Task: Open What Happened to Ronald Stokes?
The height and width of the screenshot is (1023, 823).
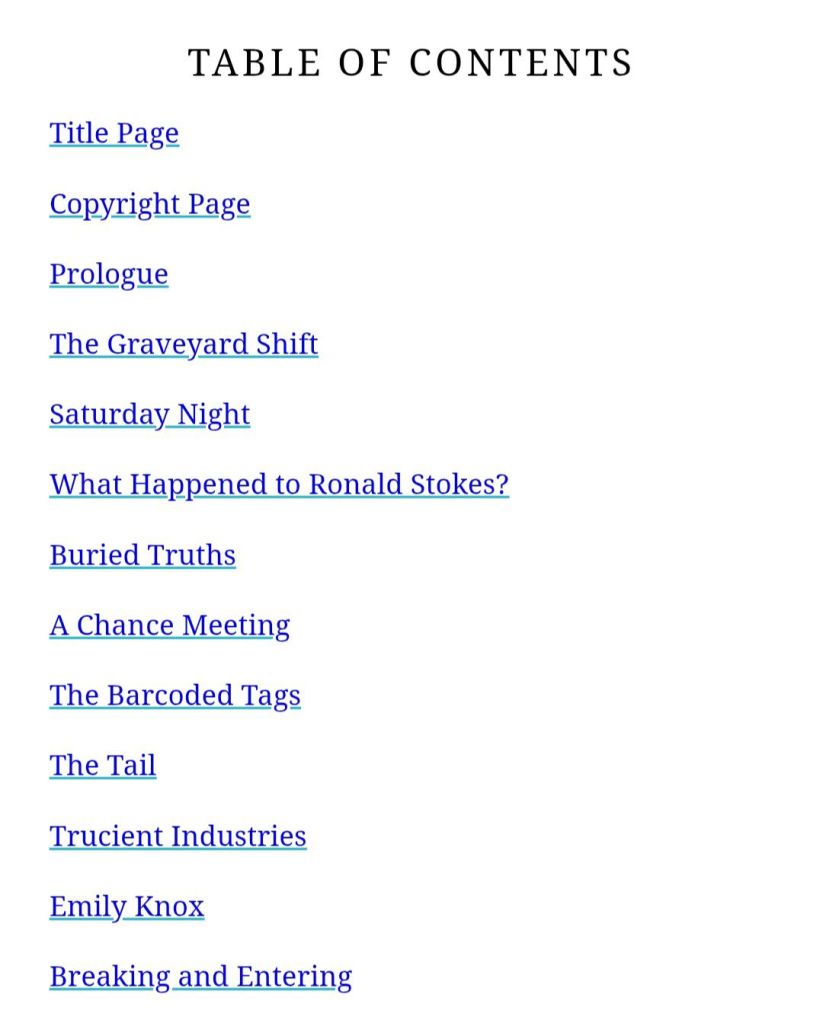Action: coord(279,484)
